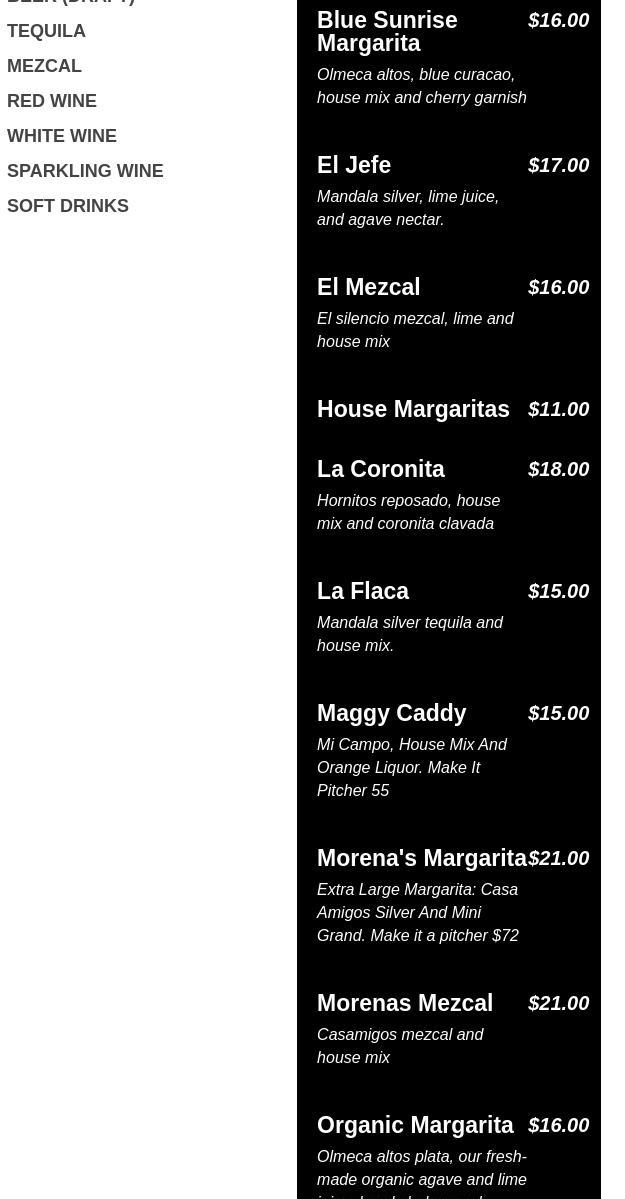
Task: View the SOFT DRINKS category
Action: point(68,206)
